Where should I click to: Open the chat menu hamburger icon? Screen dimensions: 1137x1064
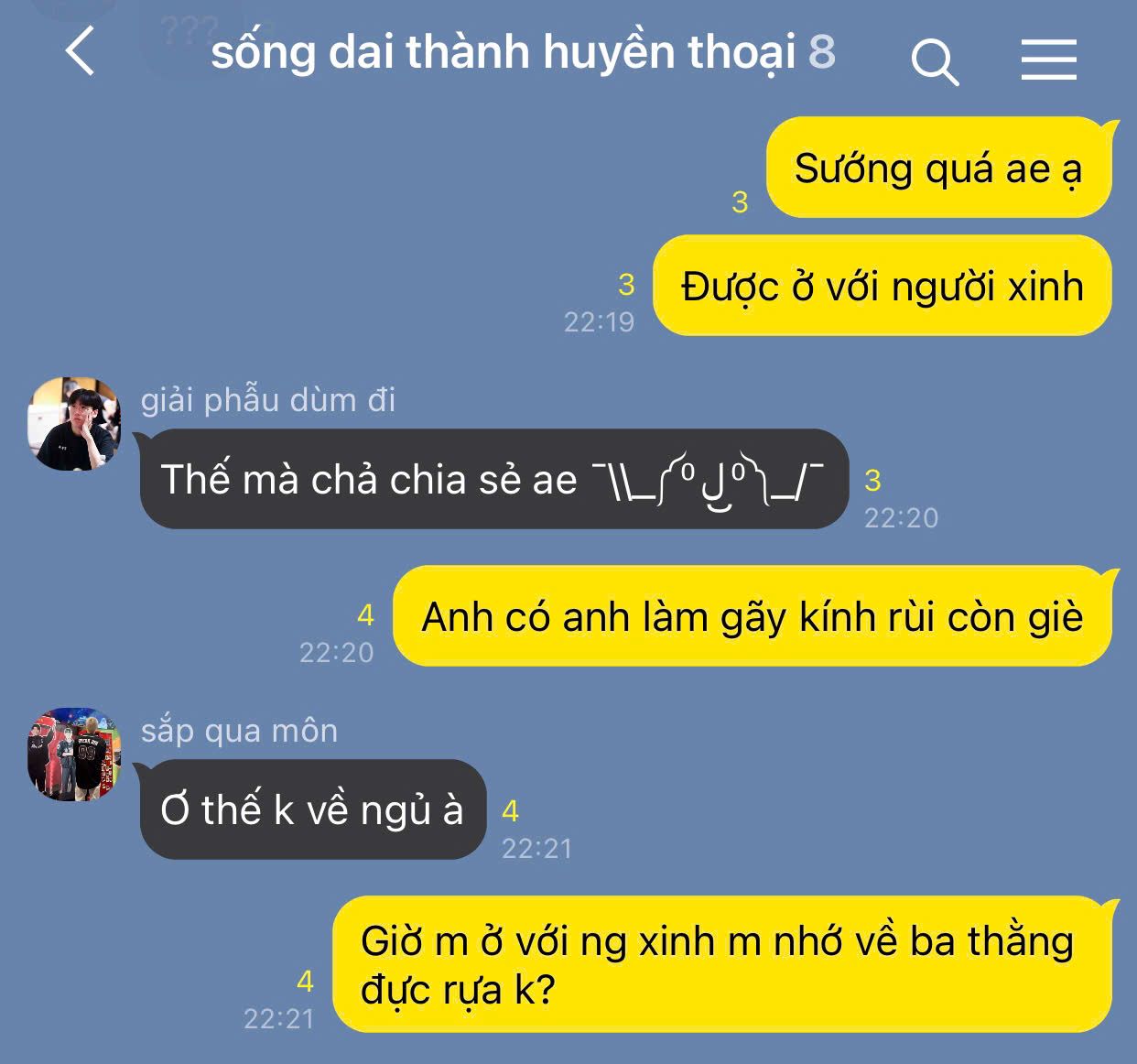(x=1049, y=60)
